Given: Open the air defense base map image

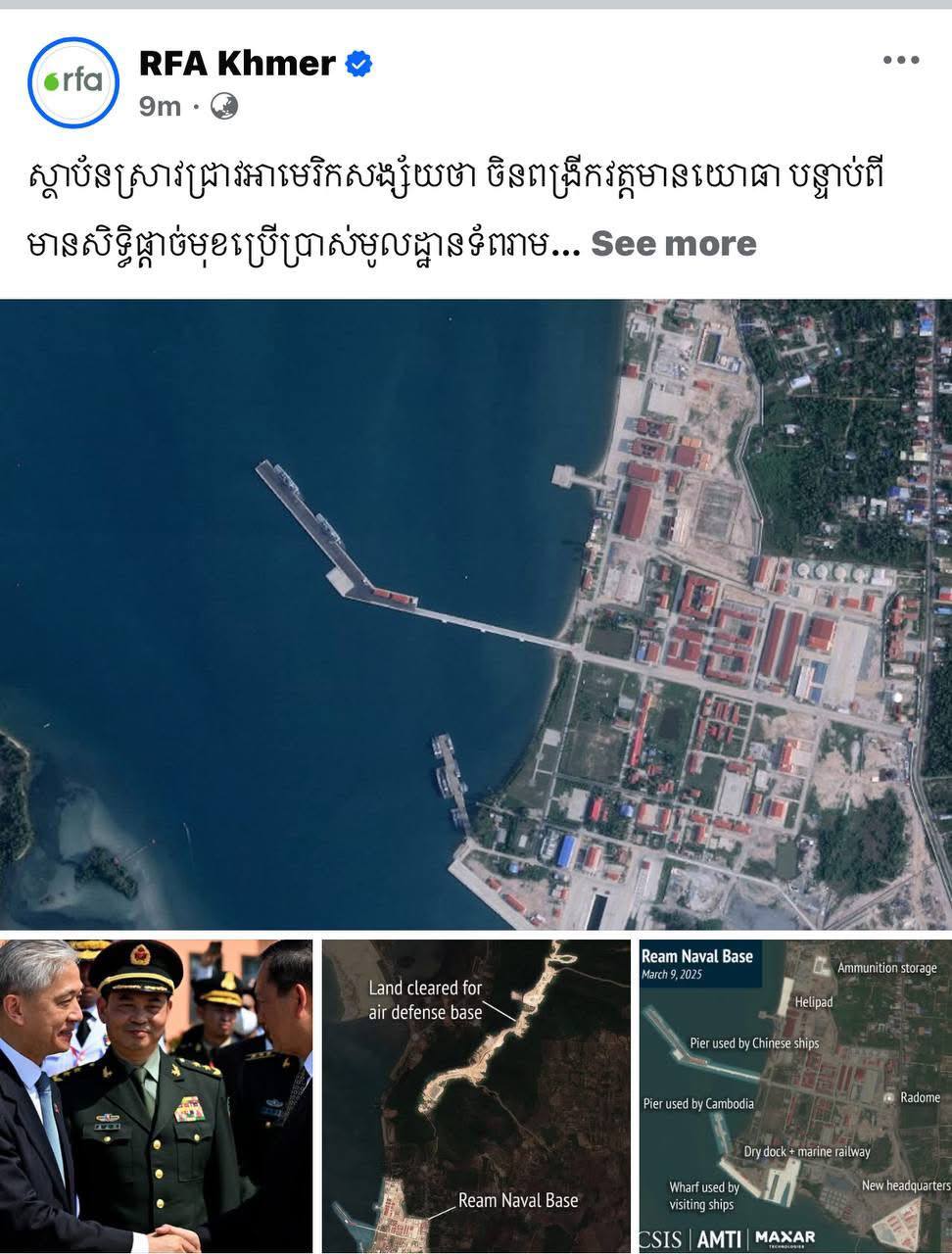Looking at the screenshot, I should pyautogui.click(x=476, y=1095).
